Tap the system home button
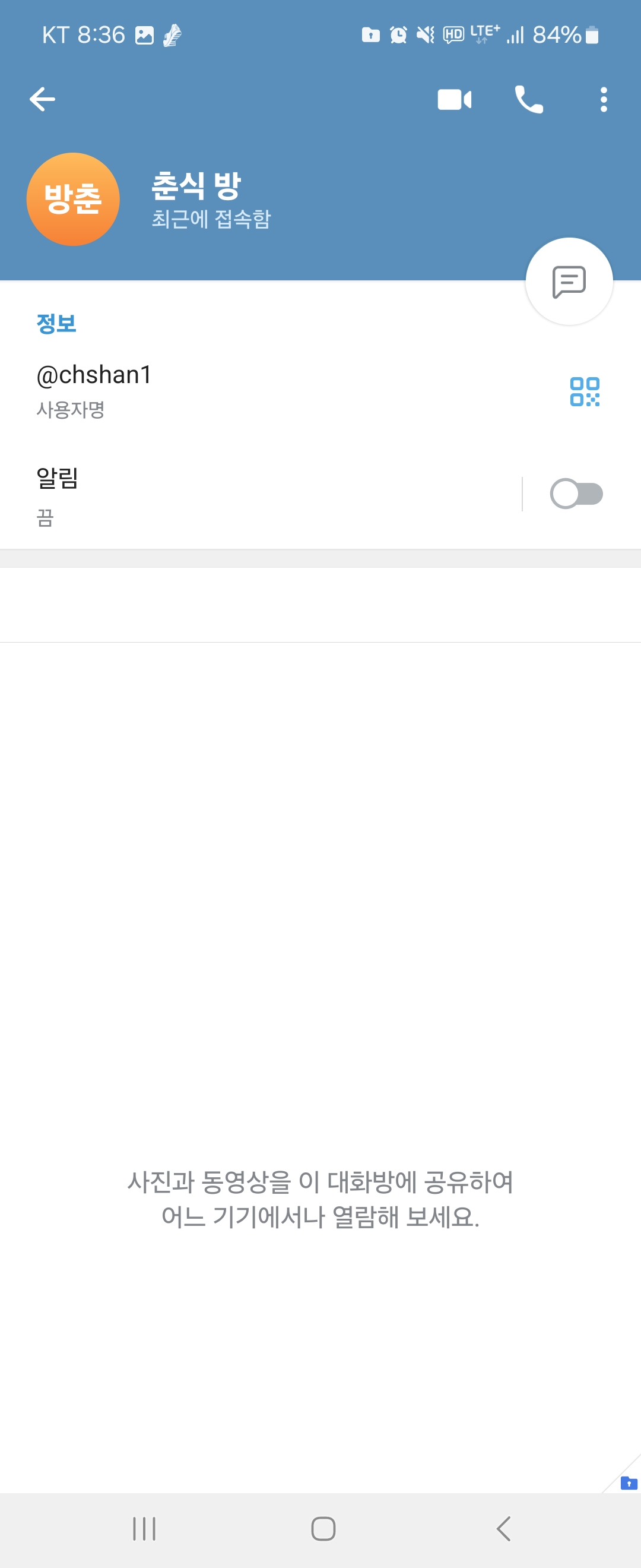This screenshot has width=641, height=1568. [x=323, y=1528]
